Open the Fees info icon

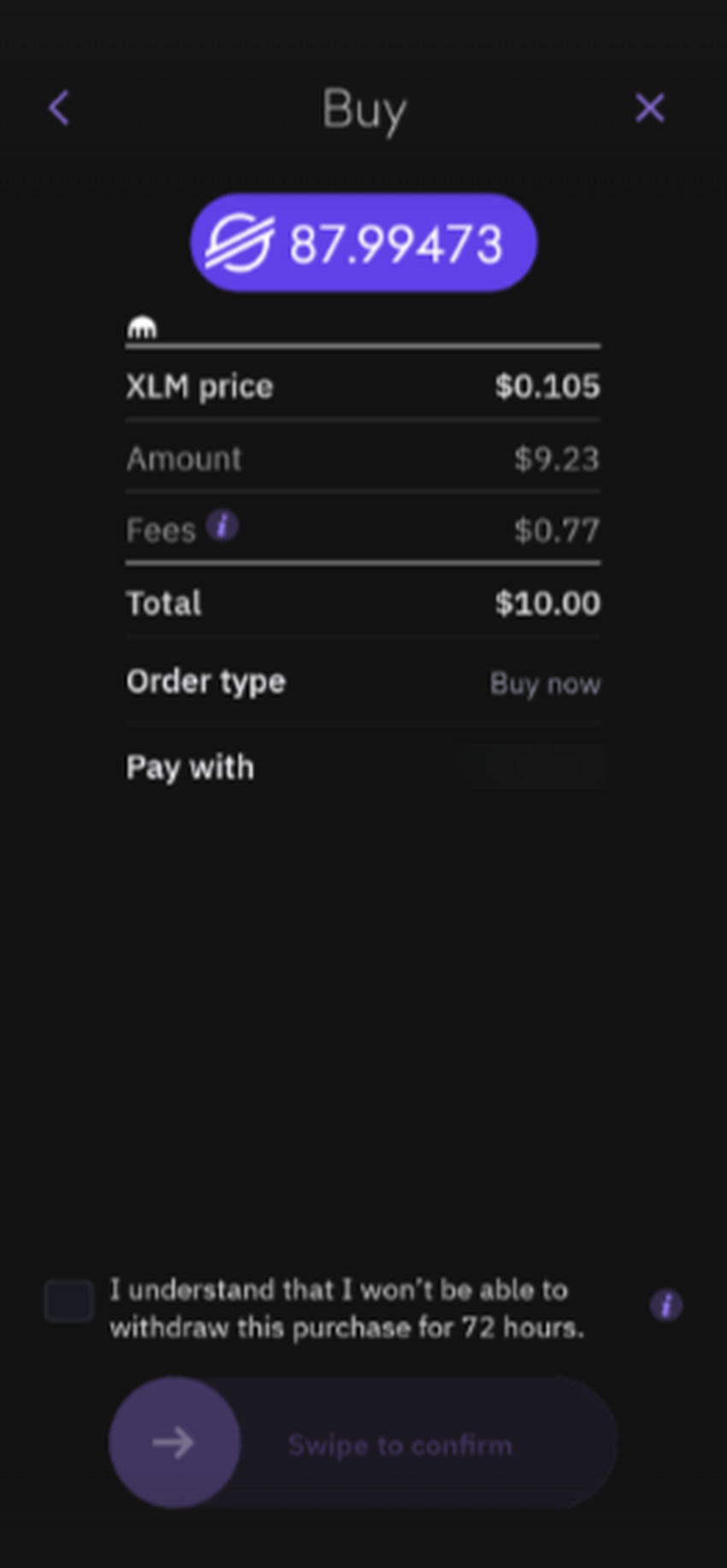222,526
